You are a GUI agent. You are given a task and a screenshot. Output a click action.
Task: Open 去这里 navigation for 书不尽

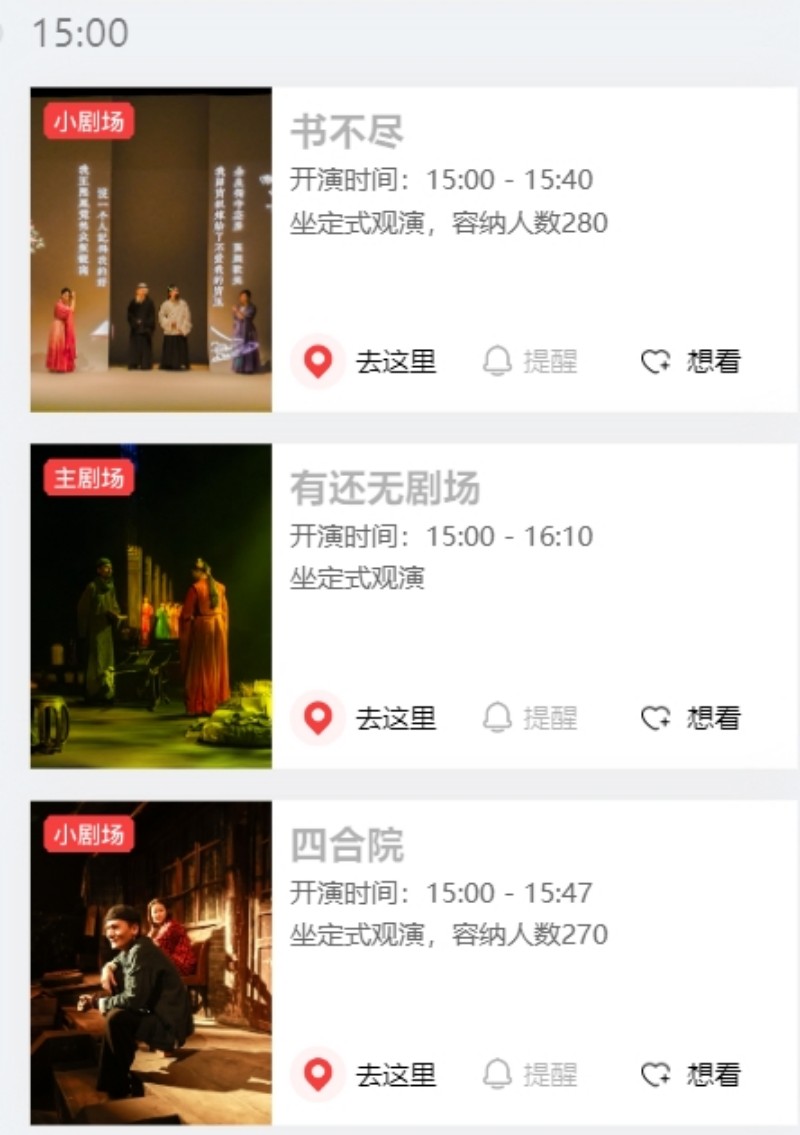click(395, 360)
